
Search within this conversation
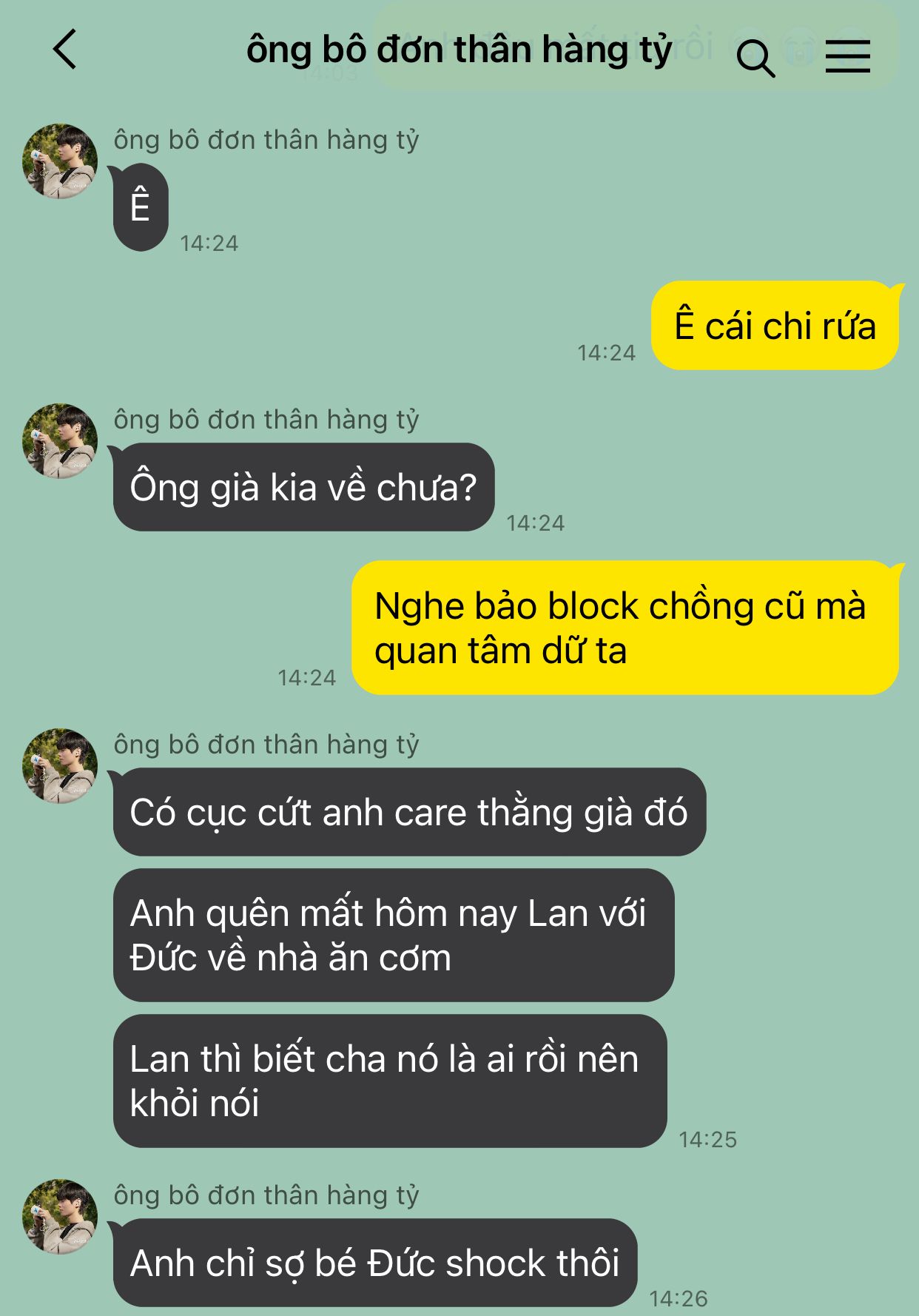pos(755,58)
